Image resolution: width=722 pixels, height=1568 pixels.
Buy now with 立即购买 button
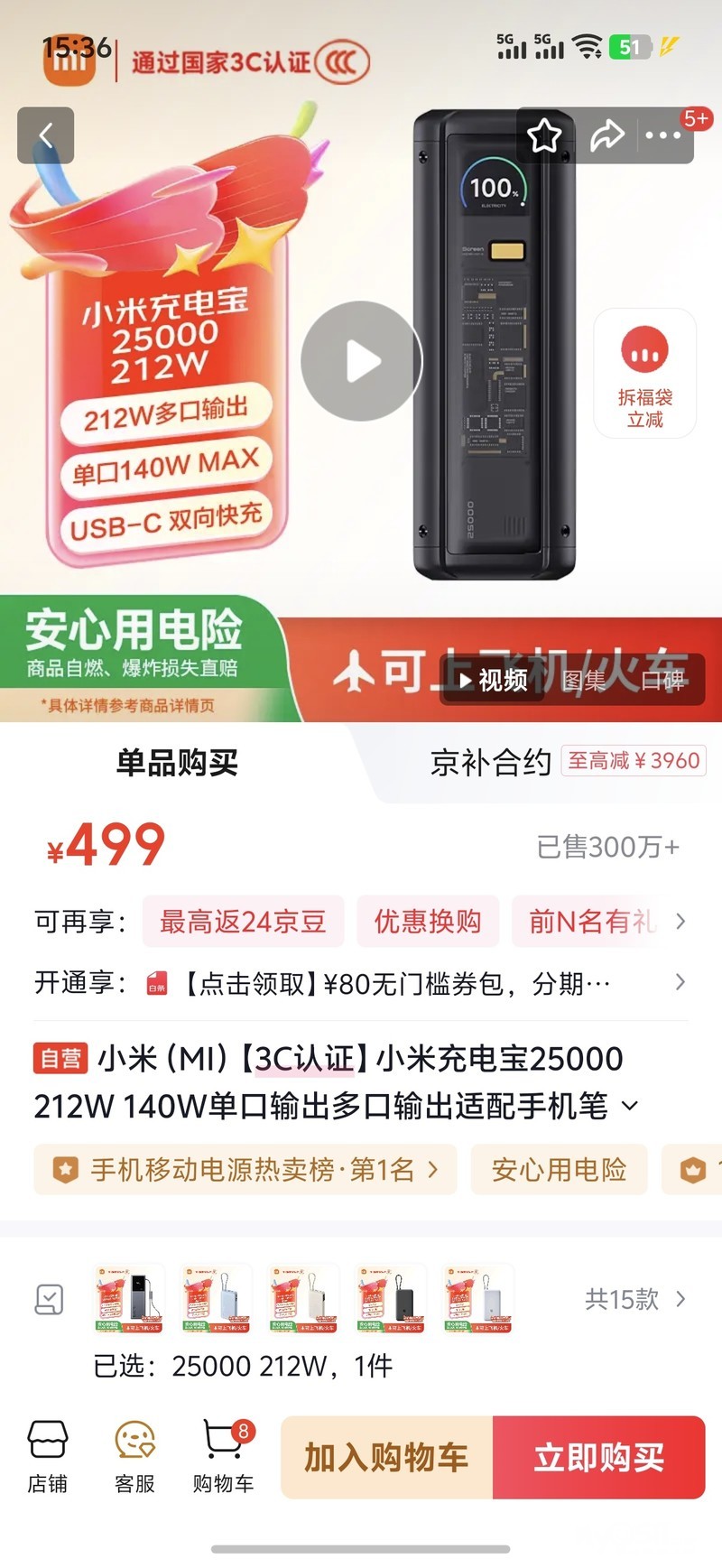598,1457
